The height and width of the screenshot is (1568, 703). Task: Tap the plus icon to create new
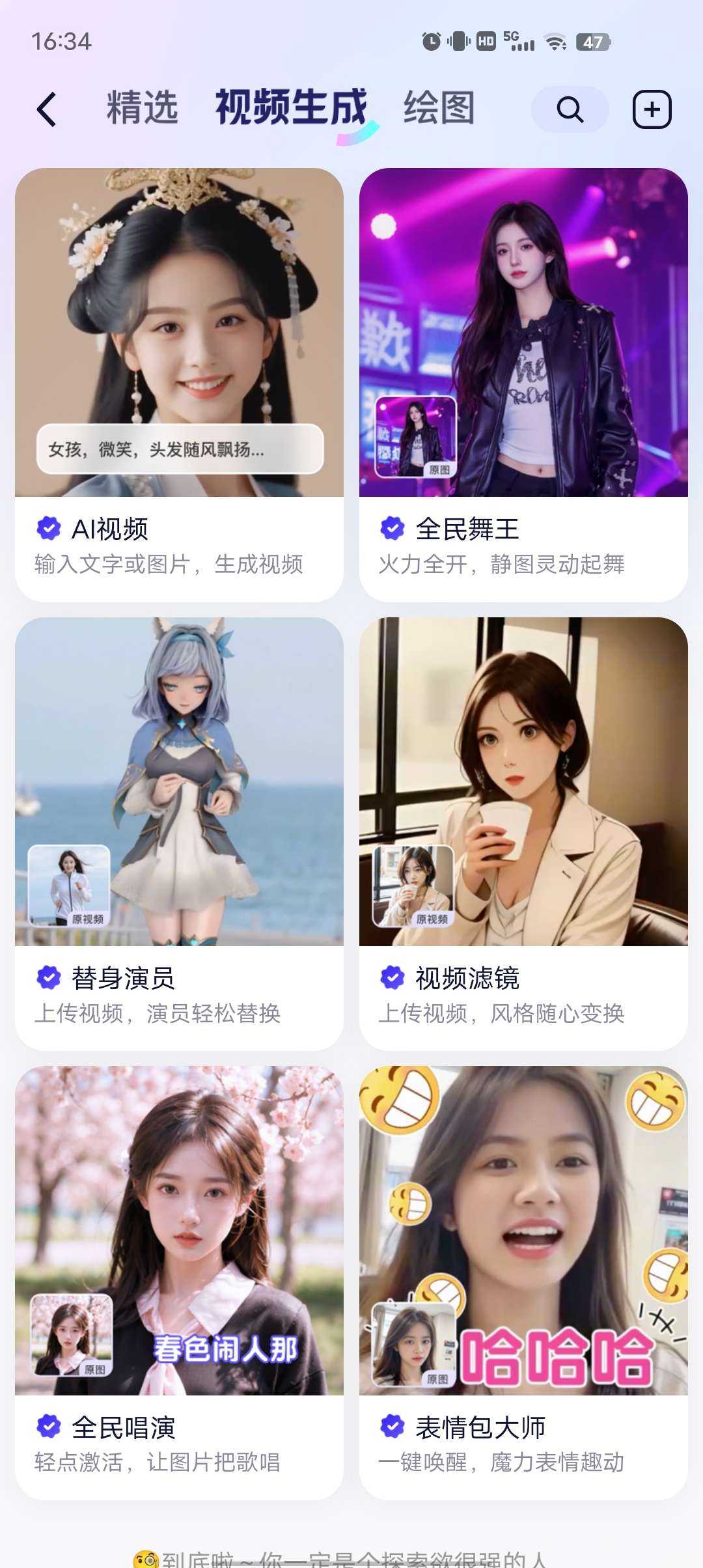click(652, 109)
